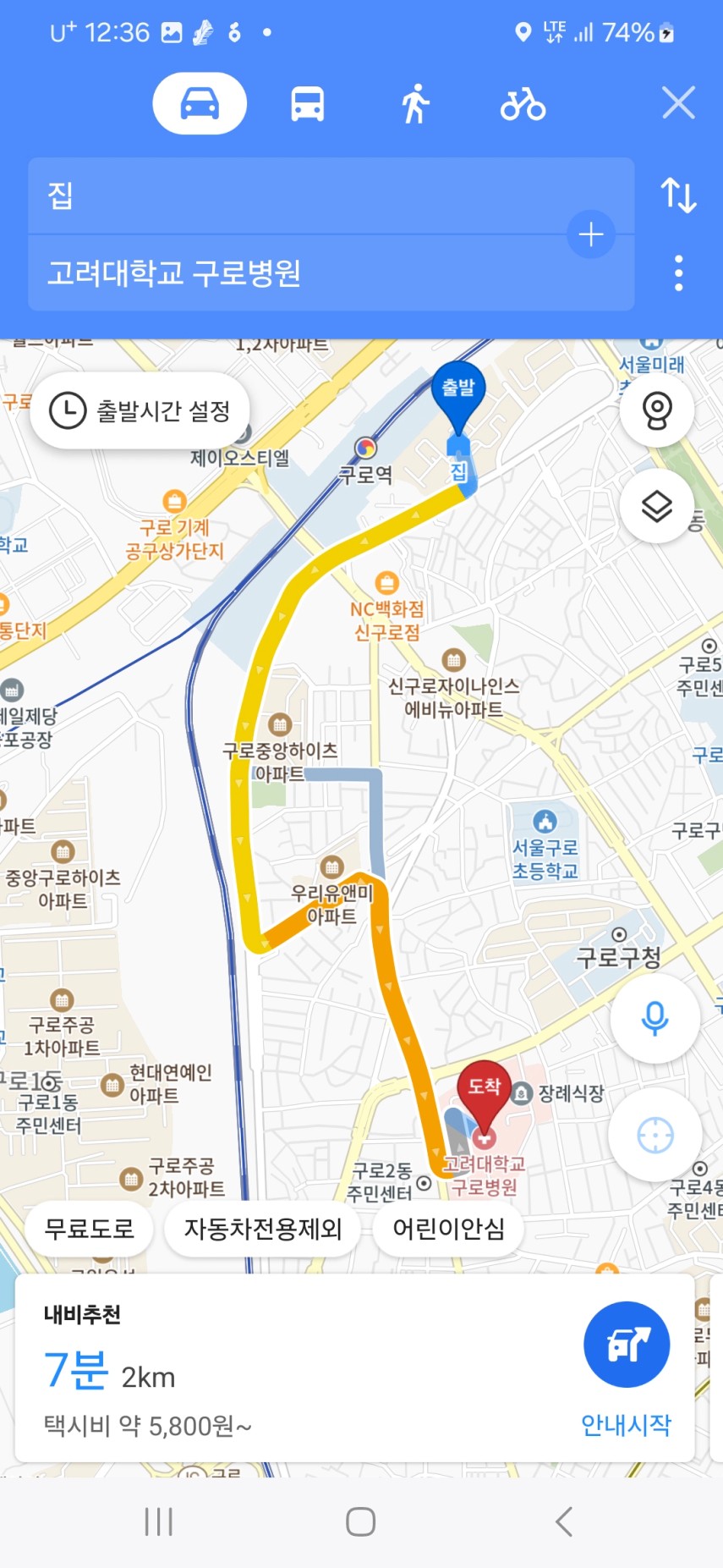Close the directions screen

(x=678, y=103)
